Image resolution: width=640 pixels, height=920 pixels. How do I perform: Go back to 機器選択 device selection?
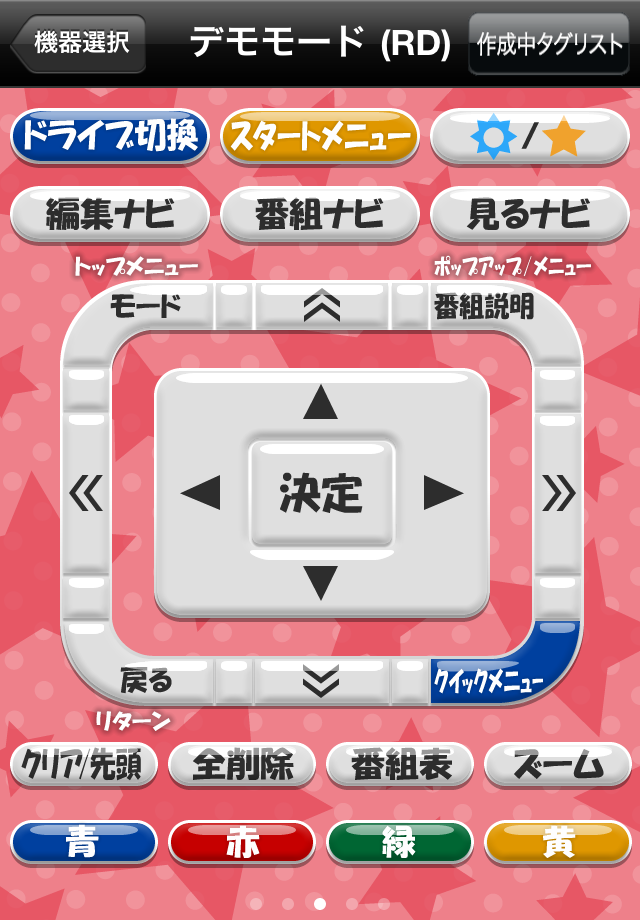tap(80, 43)
